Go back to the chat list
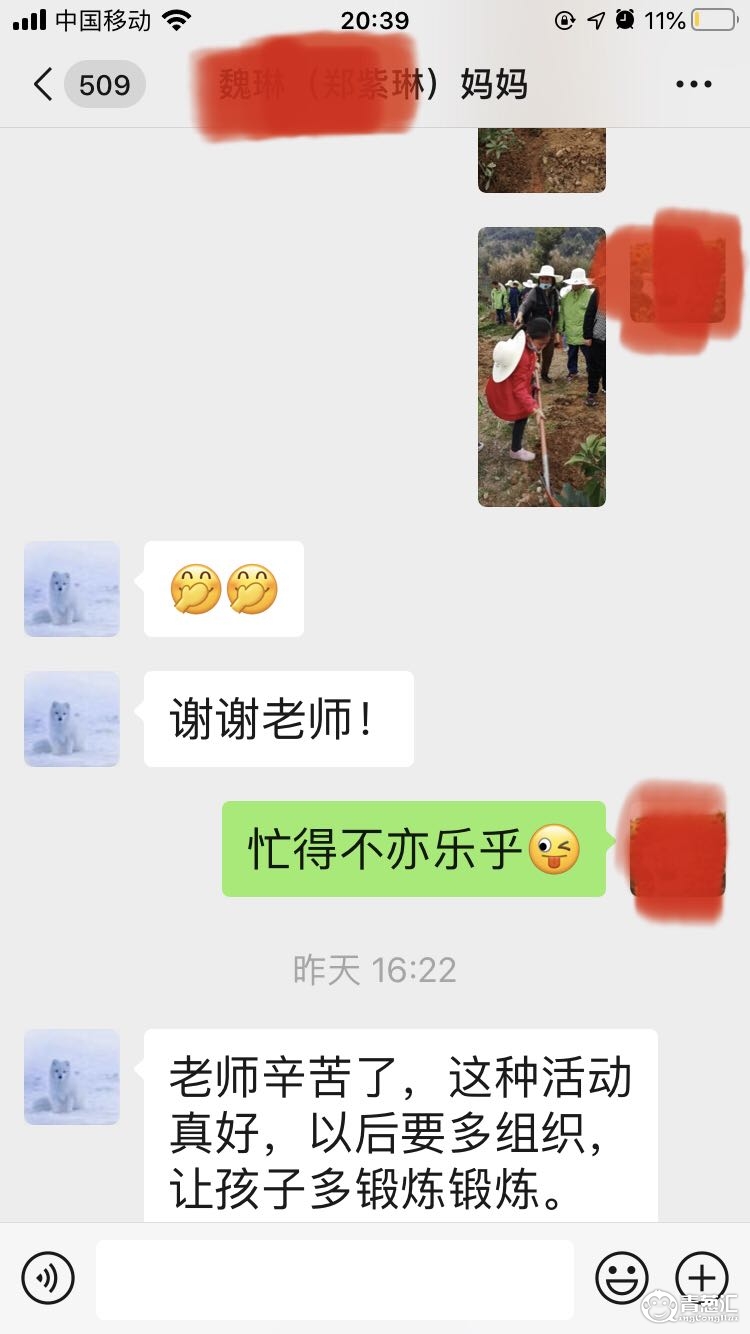The width and height of the screenshot is (750, 1334). (42, 85)
